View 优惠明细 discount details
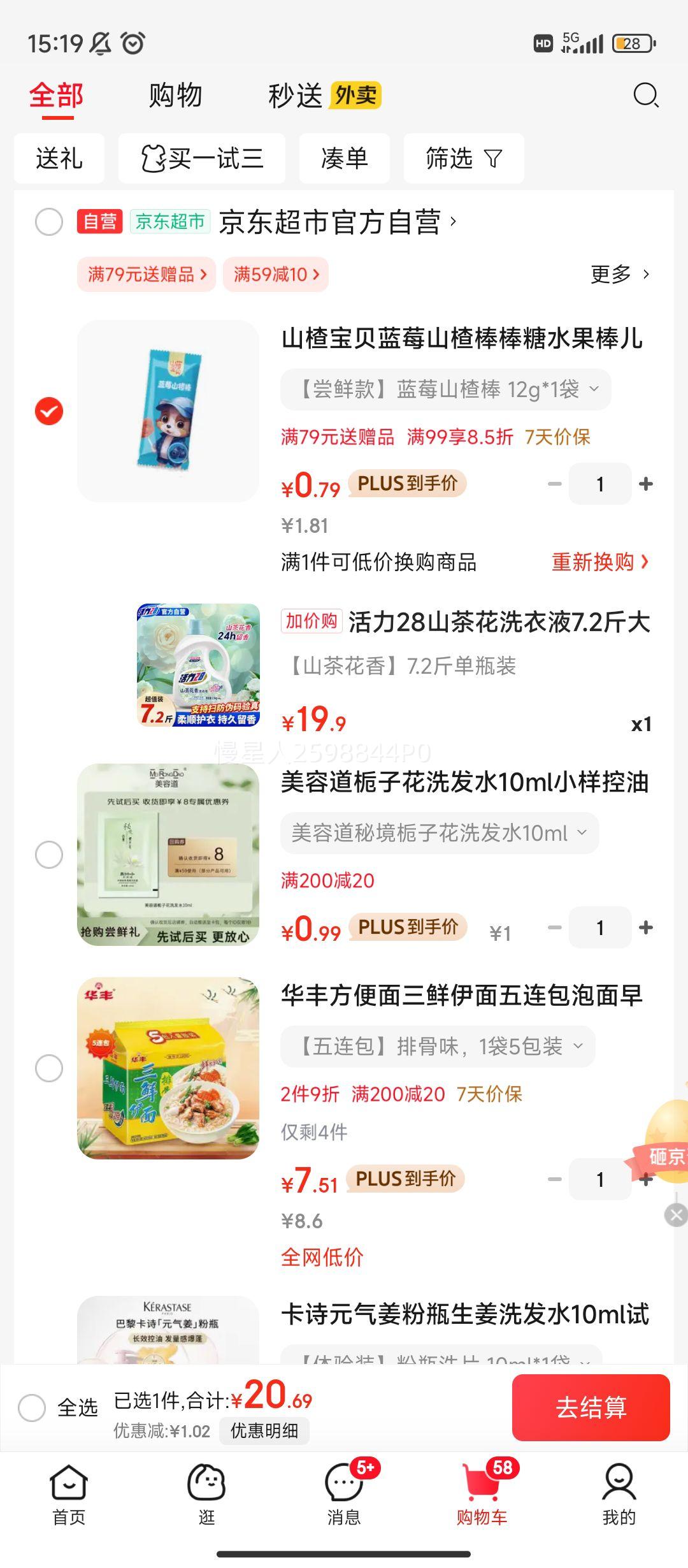The image size is (688, 1568). pyautogui.click(x=265, y=1431)
